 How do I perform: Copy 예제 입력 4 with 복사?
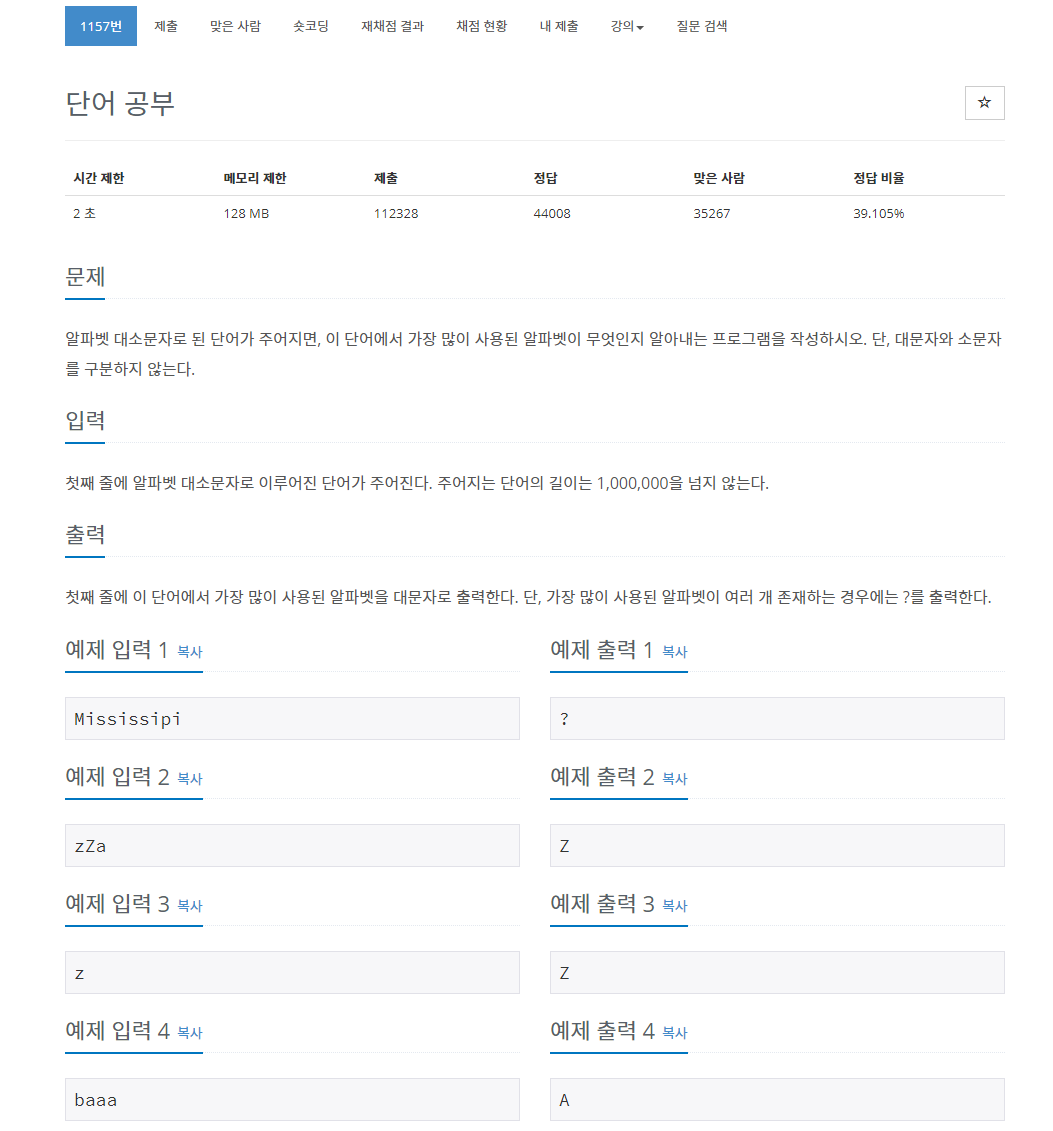click(190, 1032)
